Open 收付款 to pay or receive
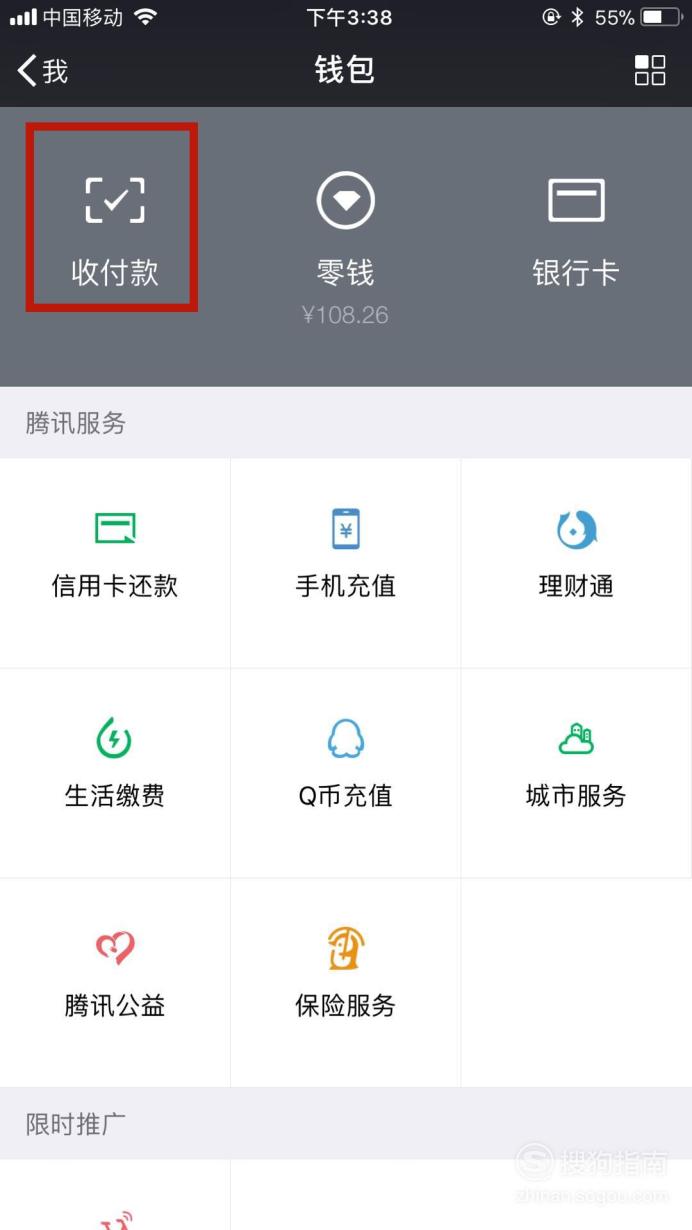692x1230 pixels. coord(115,231)
